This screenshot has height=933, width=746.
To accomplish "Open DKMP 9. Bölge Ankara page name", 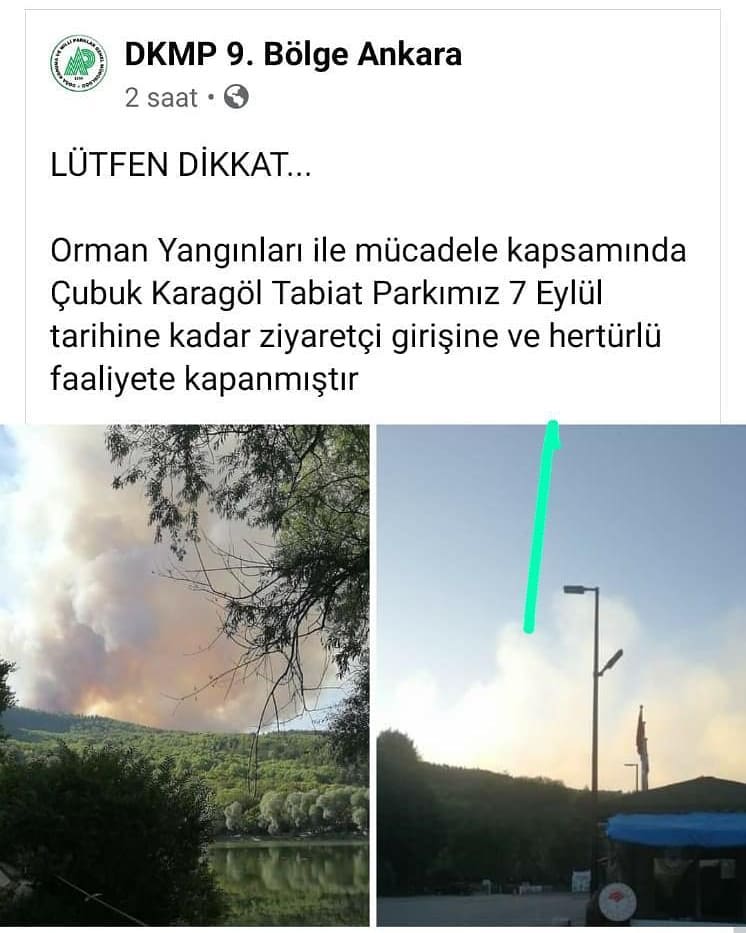I will (x=293, y=54).
